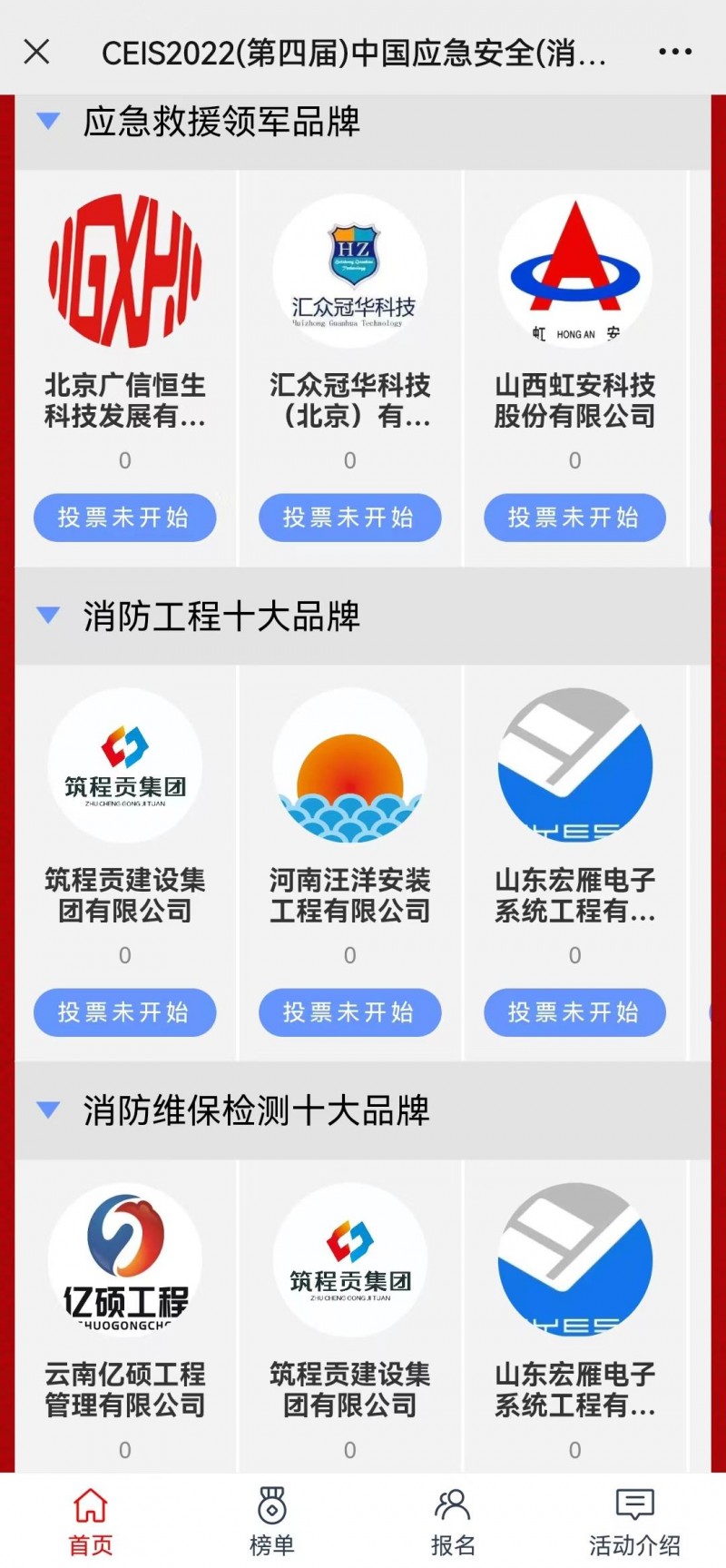
Task: Collapse the 消防工程十大品牌 section
Action: 47,616
